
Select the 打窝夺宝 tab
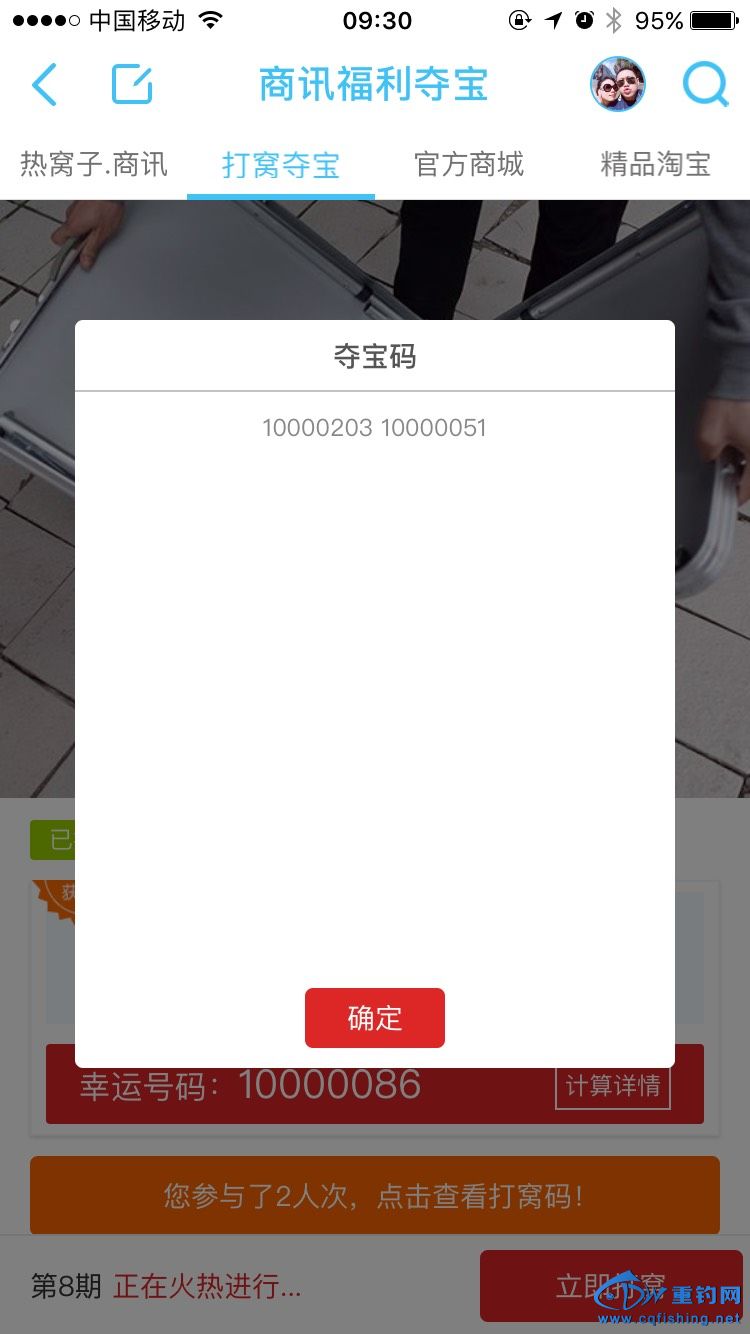[281, 165]
